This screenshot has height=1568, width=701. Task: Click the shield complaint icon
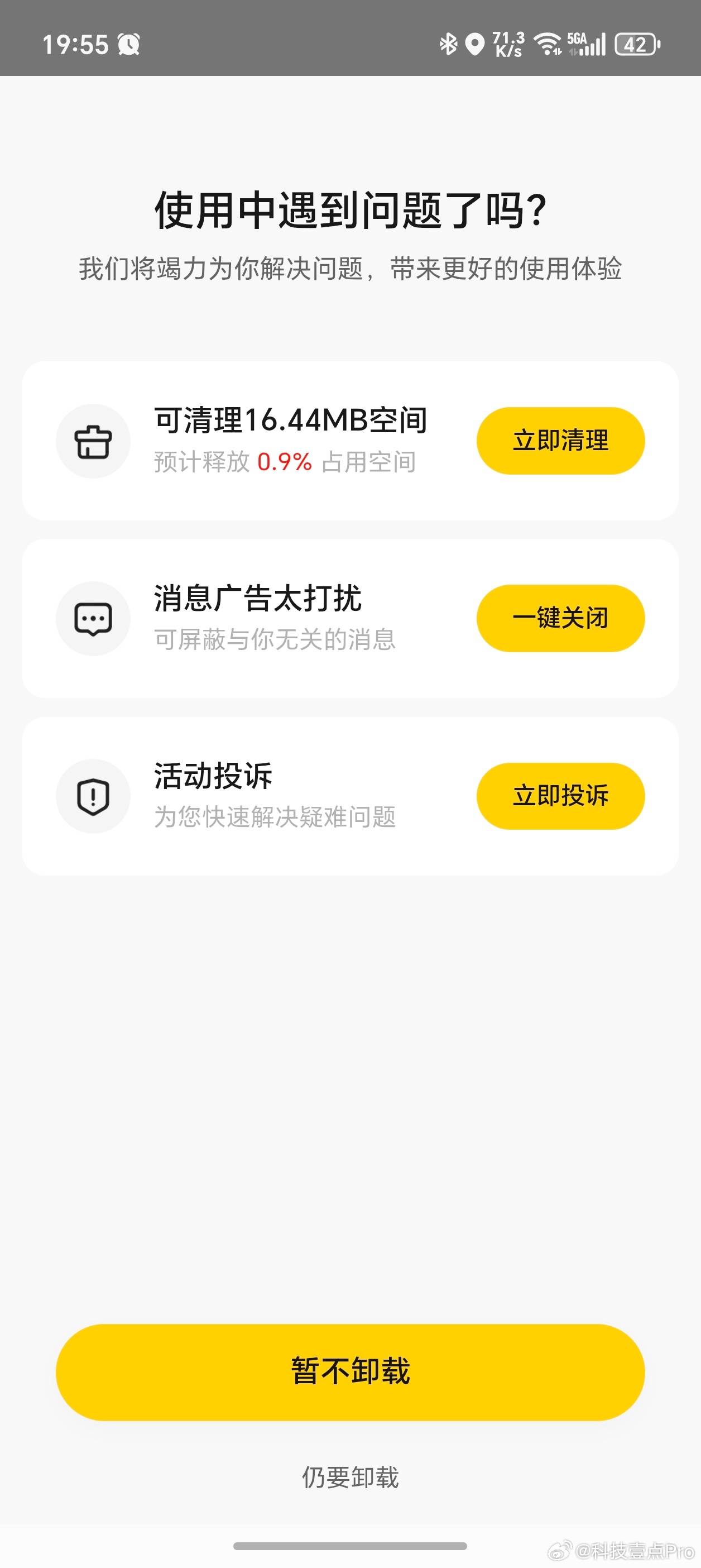pos(93,796)
